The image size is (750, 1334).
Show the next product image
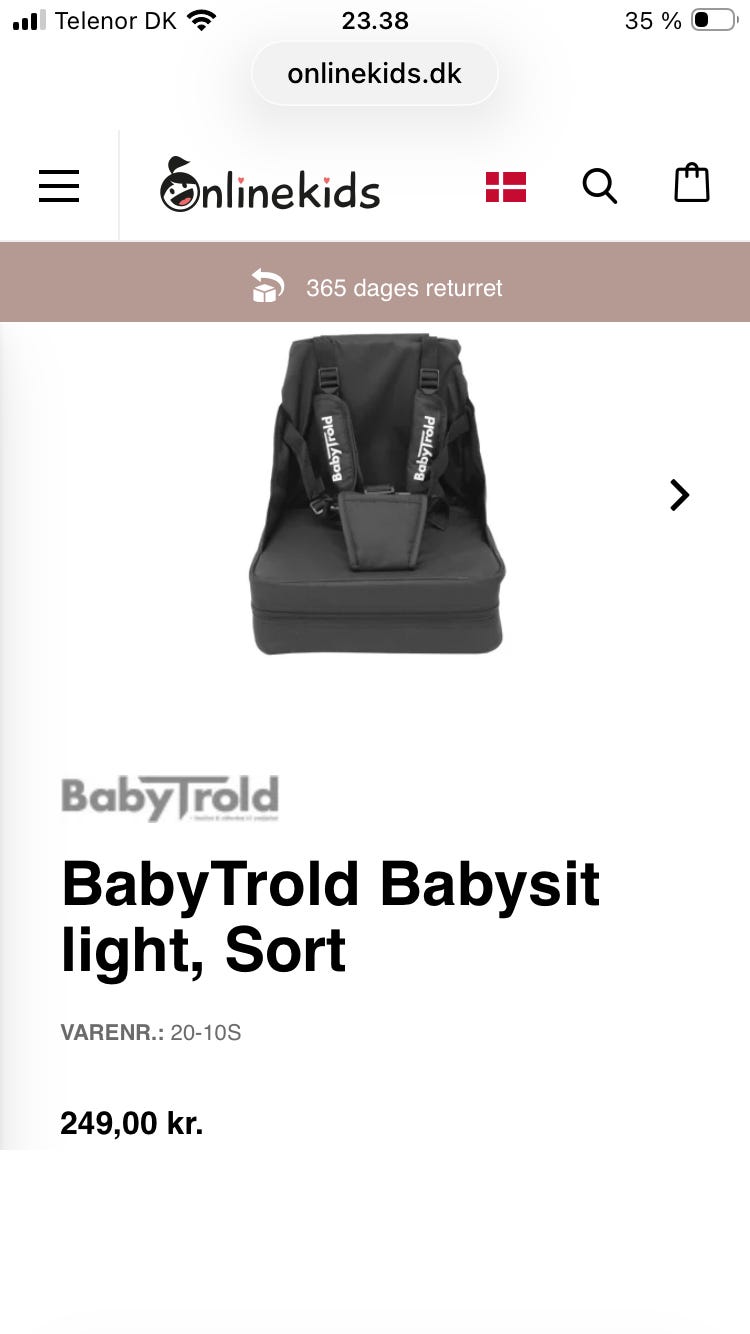pos(679,495)
